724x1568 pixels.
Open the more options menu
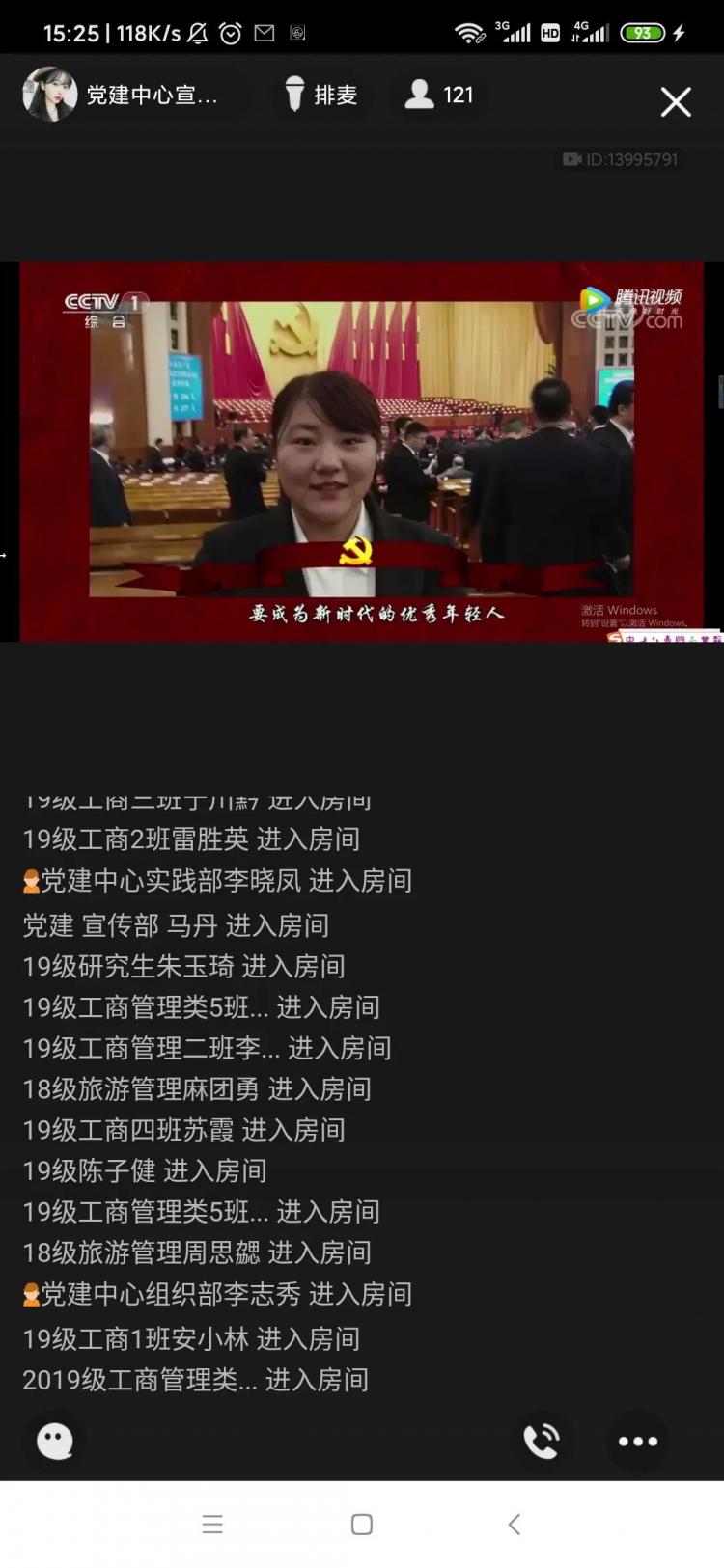pyautogui.click(x=637, y=1441)
